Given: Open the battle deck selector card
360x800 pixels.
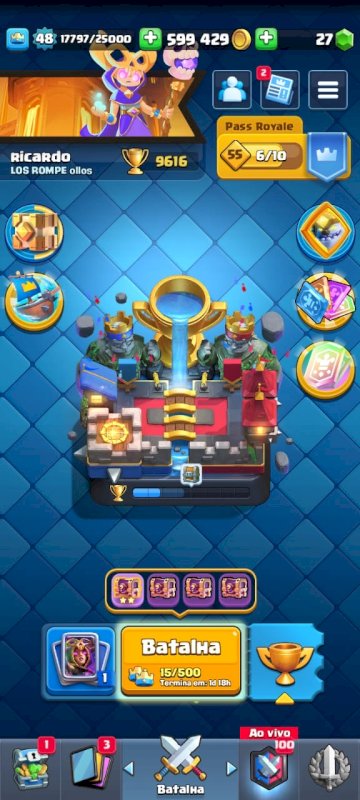Looking at the screenshot, I should point(81,661).
